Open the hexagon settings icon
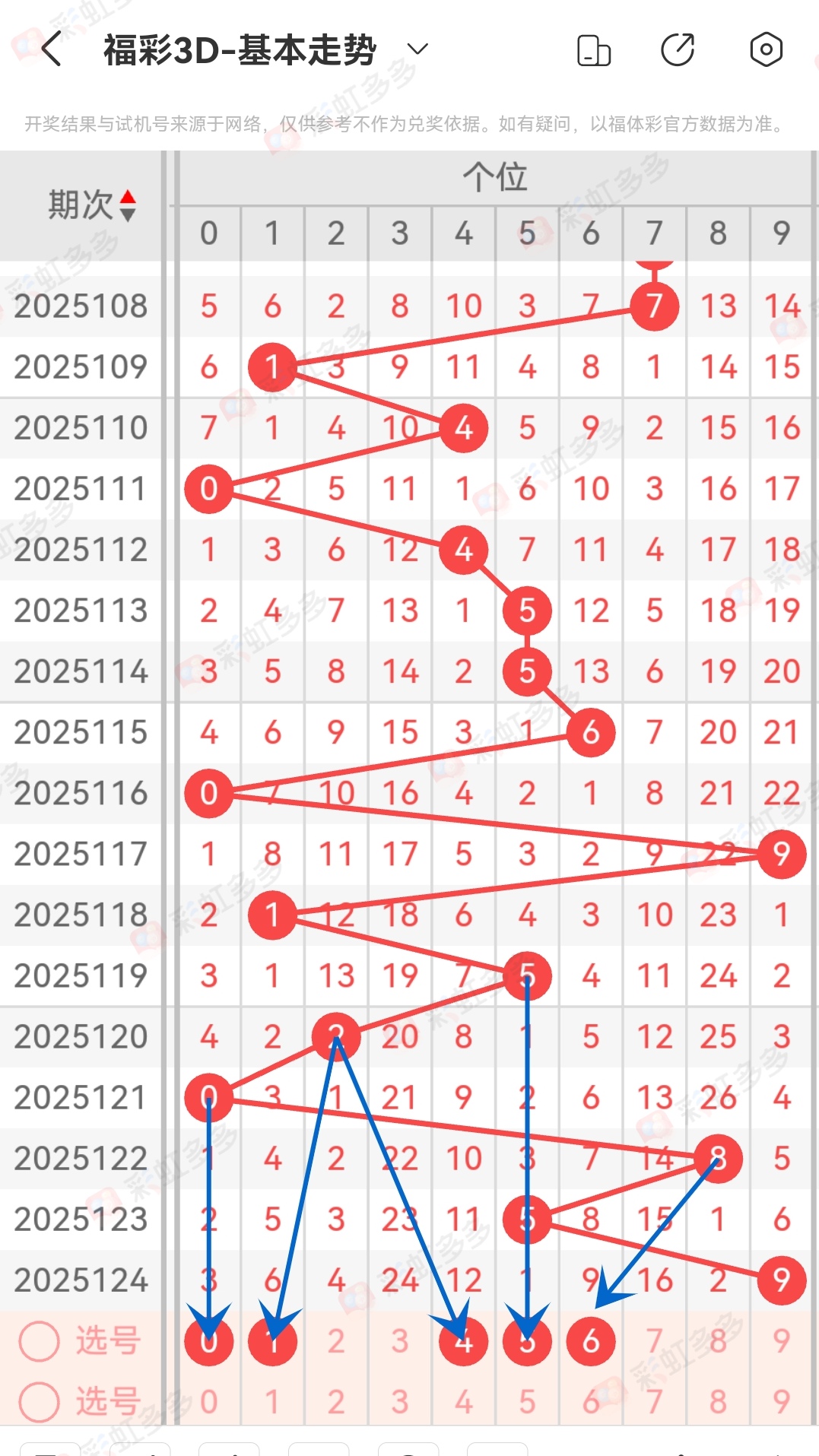The image size is (819, 1456). pyautogui.click(x=765, y=50)
